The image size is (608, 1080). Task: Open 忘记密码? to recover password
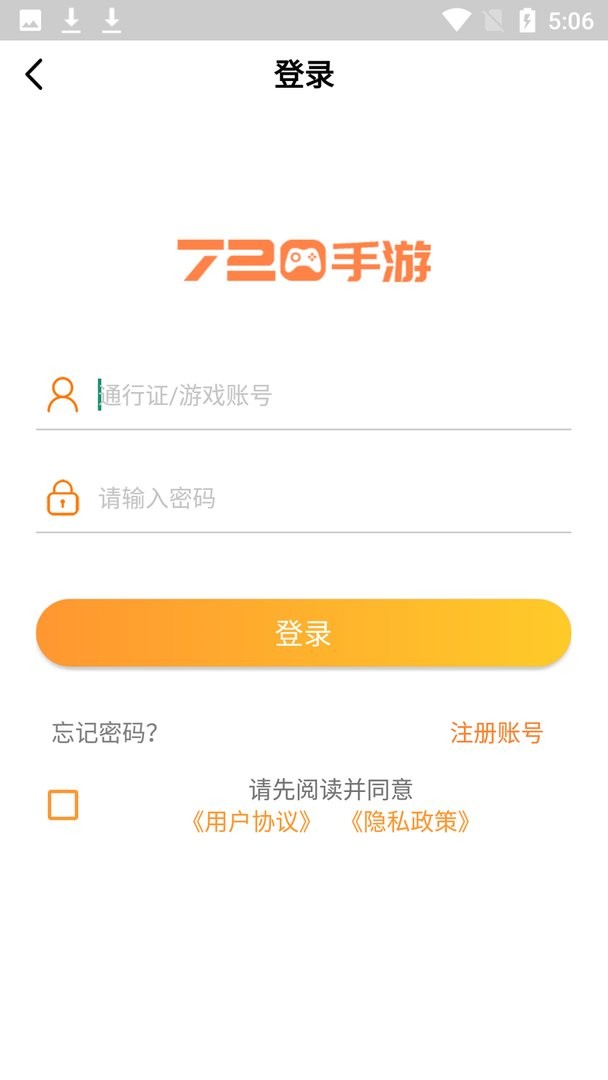[105, 733]
